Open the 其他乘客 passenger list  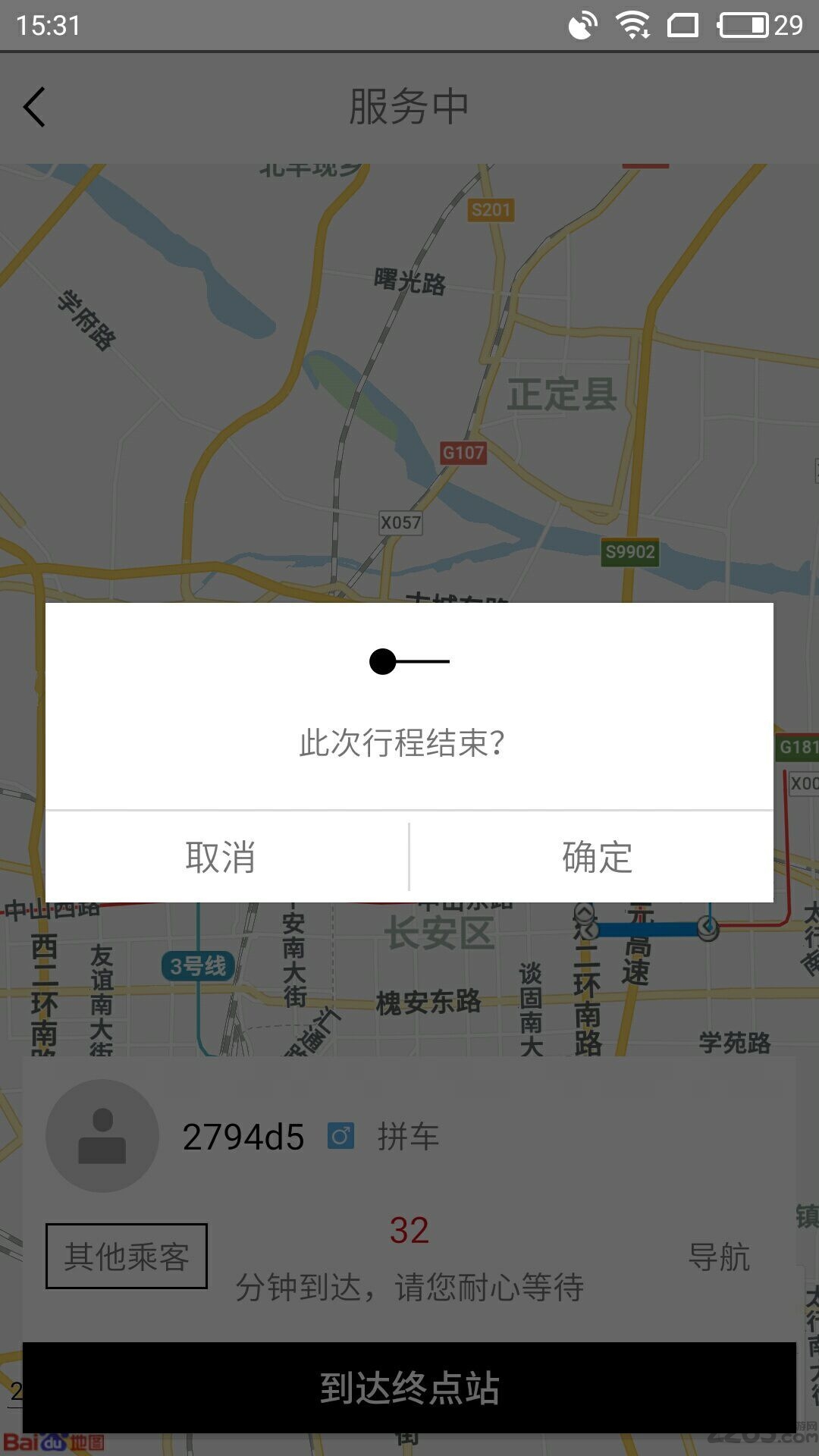pyautogui.click(x=126, y=1255)
